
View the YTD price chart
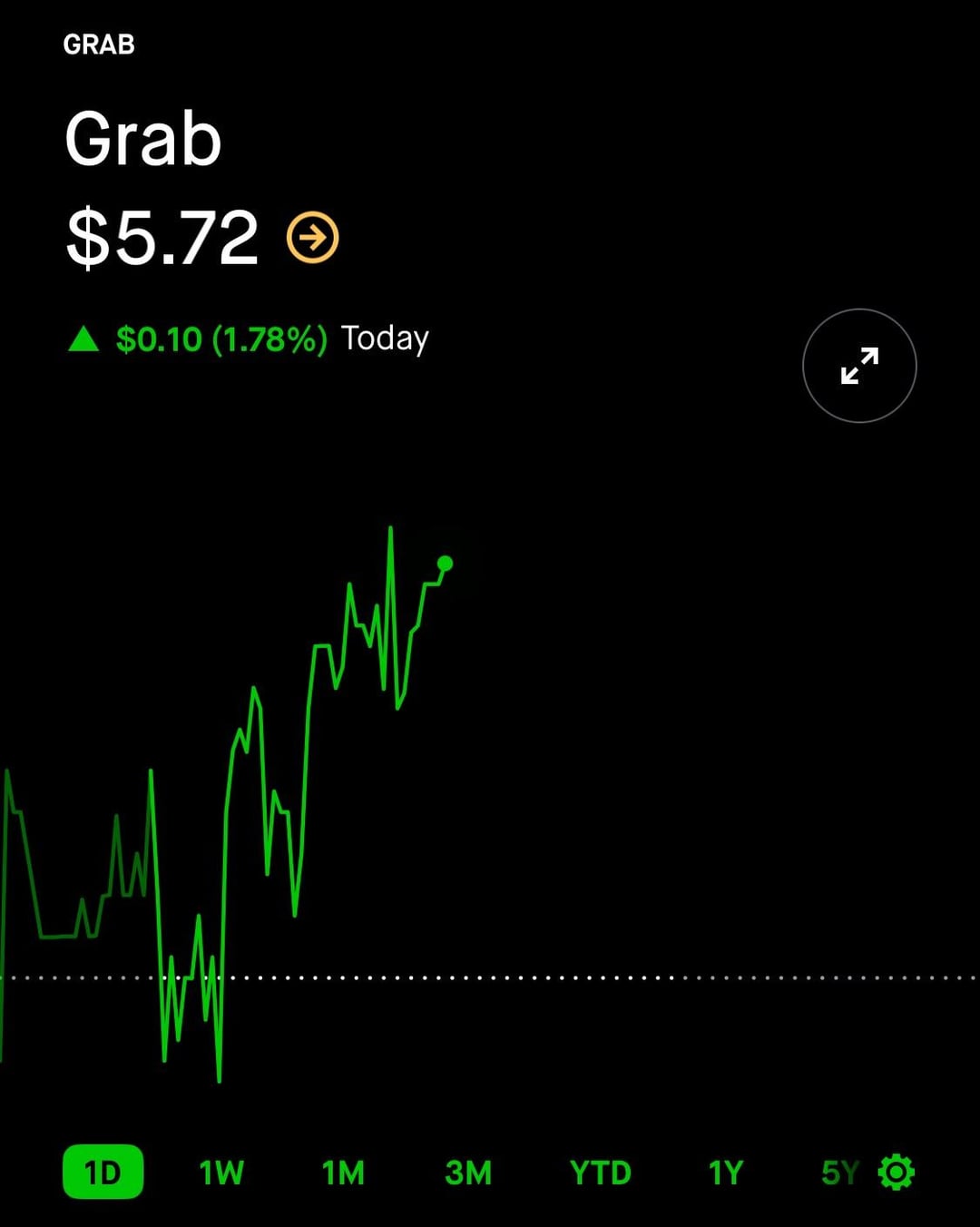tap(600, 1173)
